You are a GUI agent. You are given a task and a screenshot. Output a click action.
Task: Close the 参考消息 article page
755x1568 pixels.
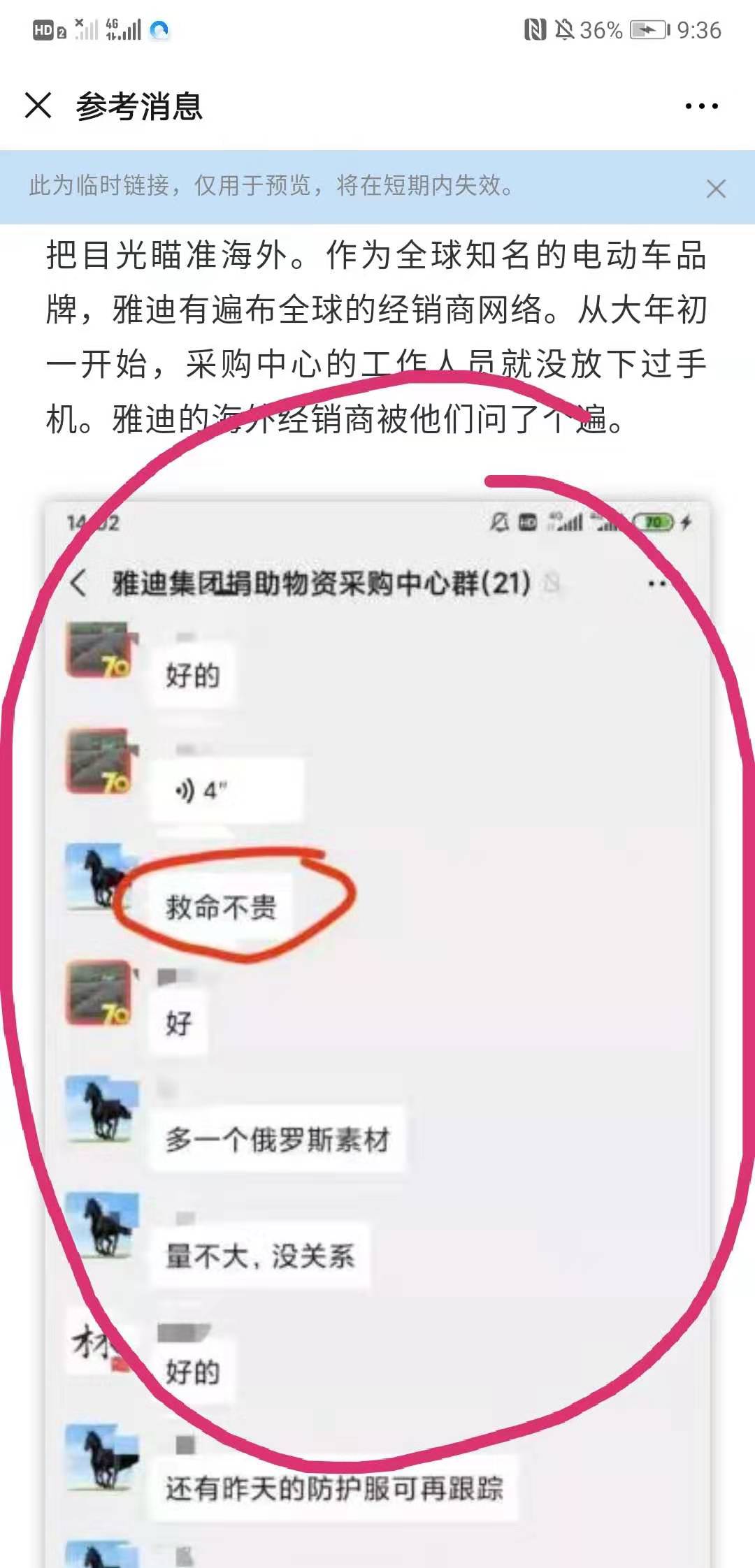[38, 106]
